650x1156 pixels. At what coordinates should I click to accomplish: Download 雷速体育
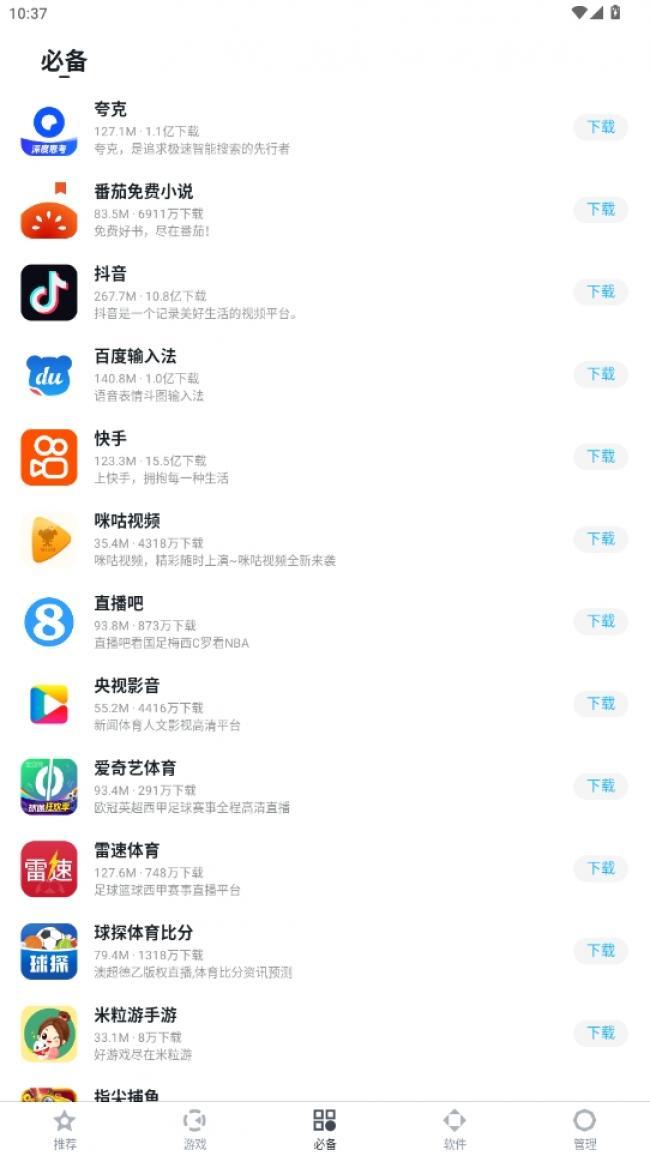[600, 868]
